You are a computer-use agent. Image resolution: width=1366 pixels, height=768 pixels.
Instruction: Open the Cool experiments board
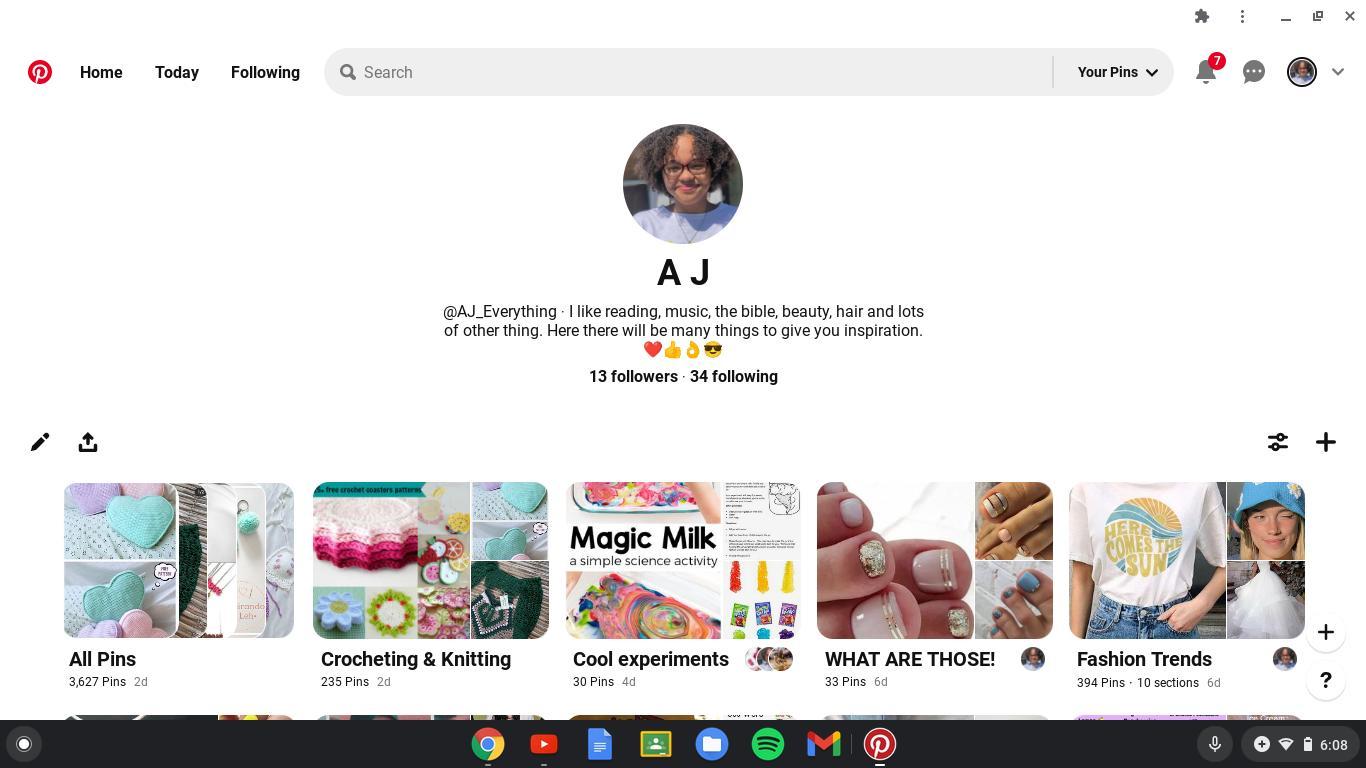[x=682, y=561]
